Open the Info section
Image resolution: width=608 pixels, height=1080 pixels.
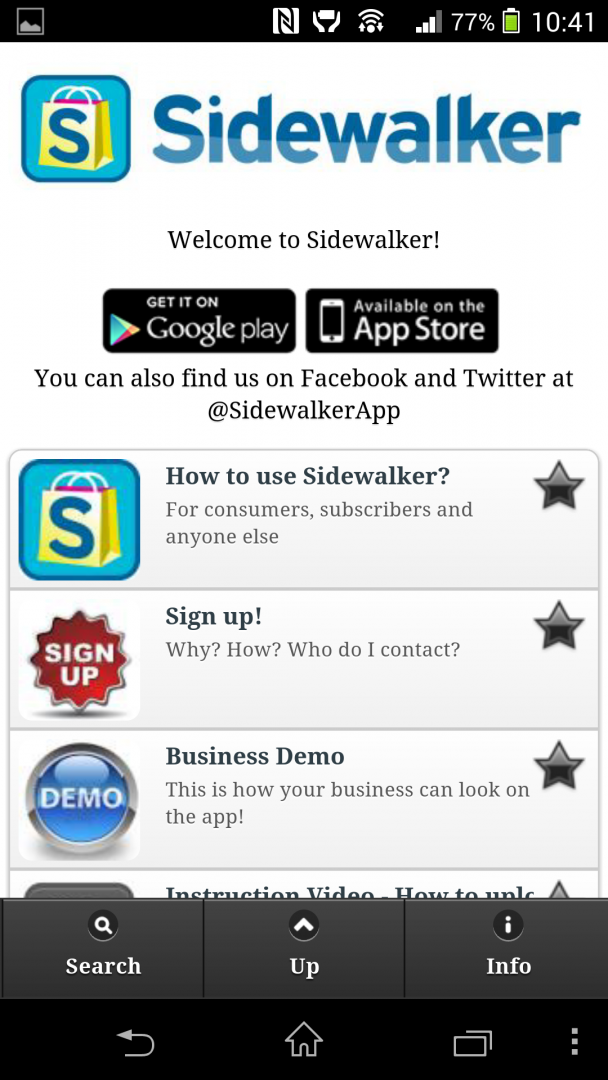pos(507,947)
